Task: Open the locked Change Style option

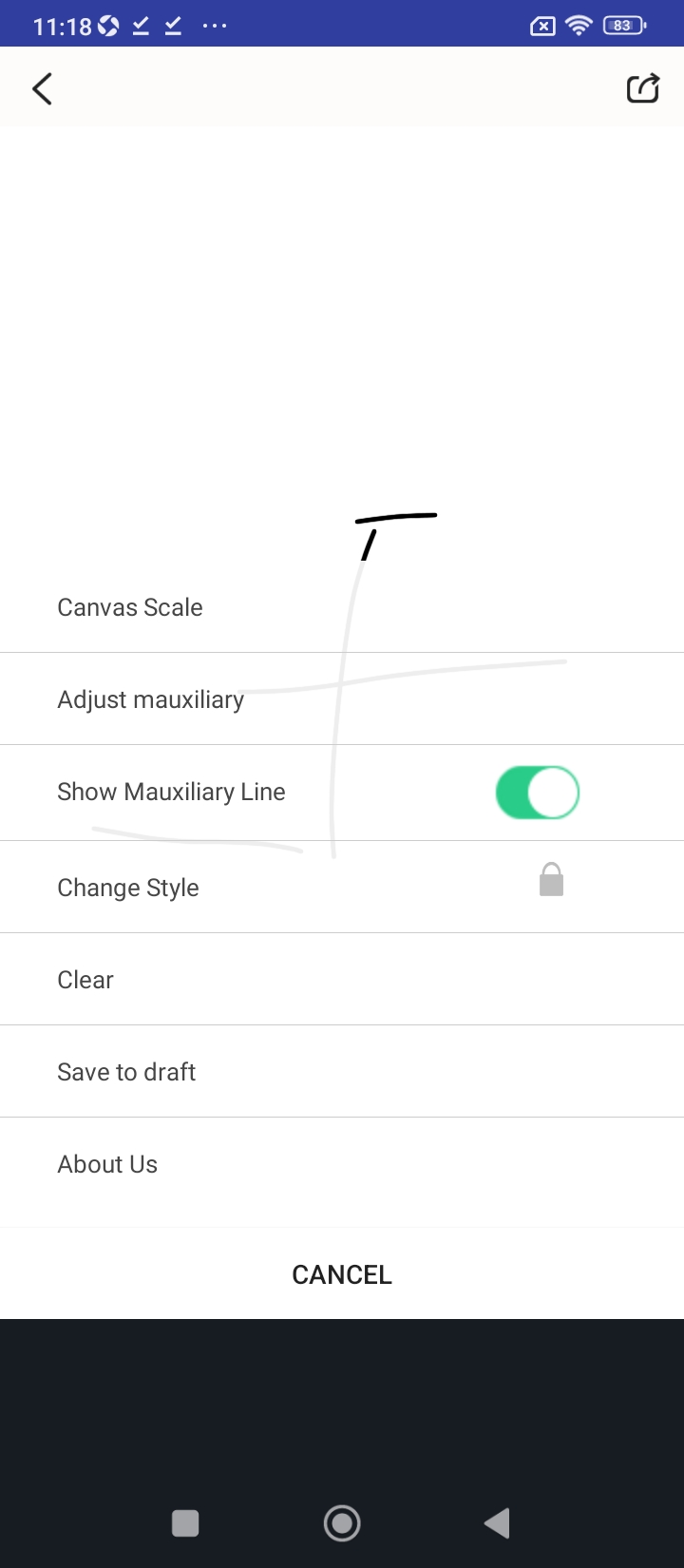Action: [342, 888]
